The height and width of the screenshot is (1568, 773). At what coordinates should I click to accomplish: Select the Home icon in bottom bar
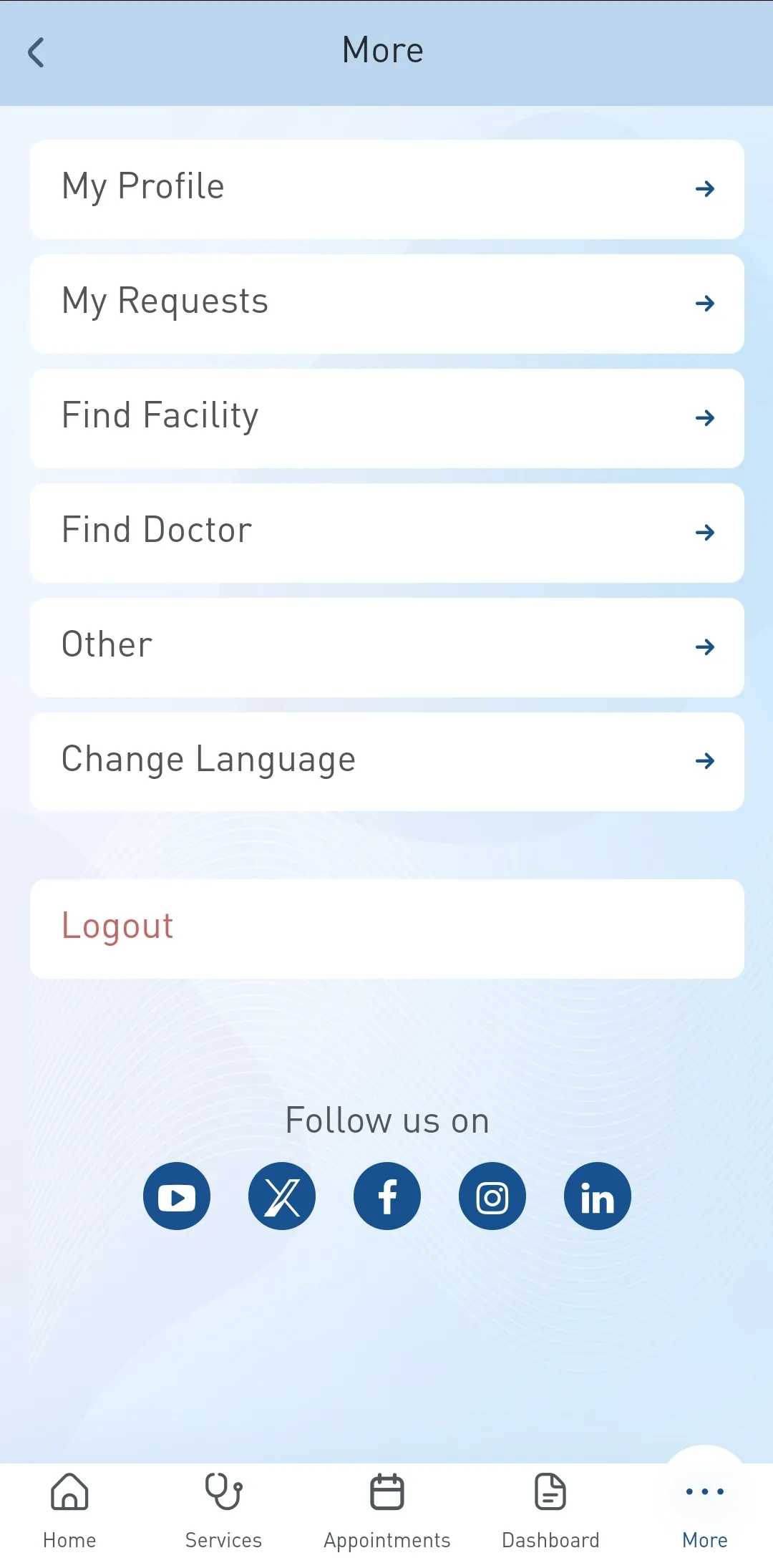69,1491
